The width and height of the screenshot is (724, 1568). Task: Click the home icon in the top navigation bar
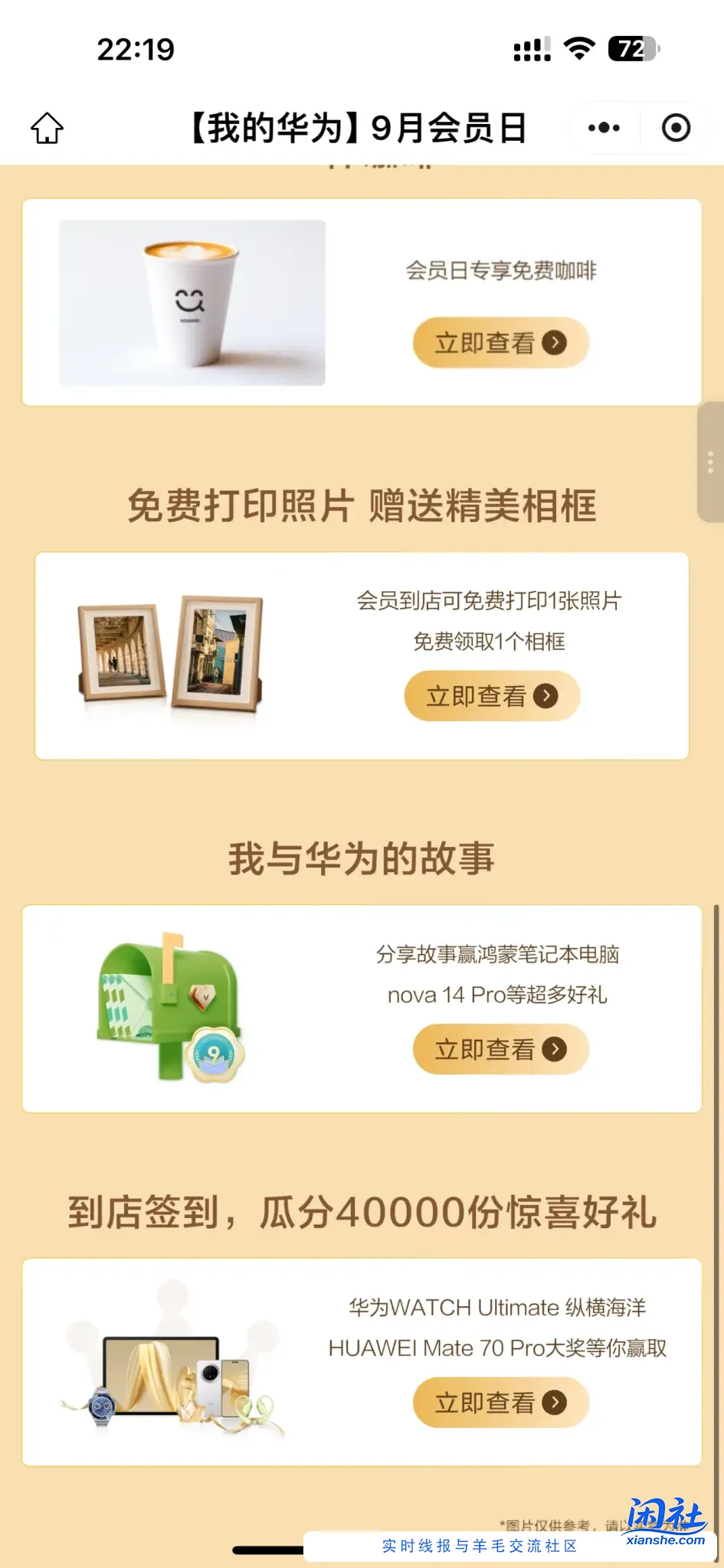(x=46, y=128)
